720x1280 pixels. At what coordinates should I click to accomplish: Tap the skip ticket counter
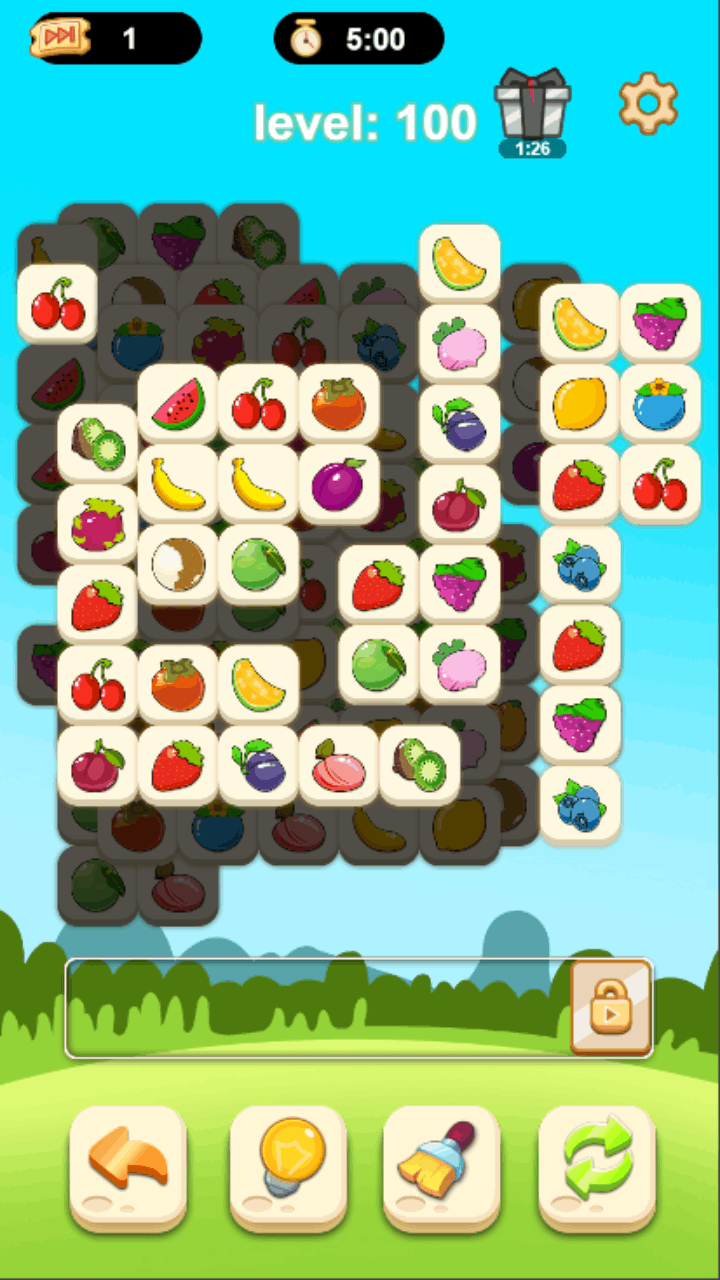coord(115,39)
